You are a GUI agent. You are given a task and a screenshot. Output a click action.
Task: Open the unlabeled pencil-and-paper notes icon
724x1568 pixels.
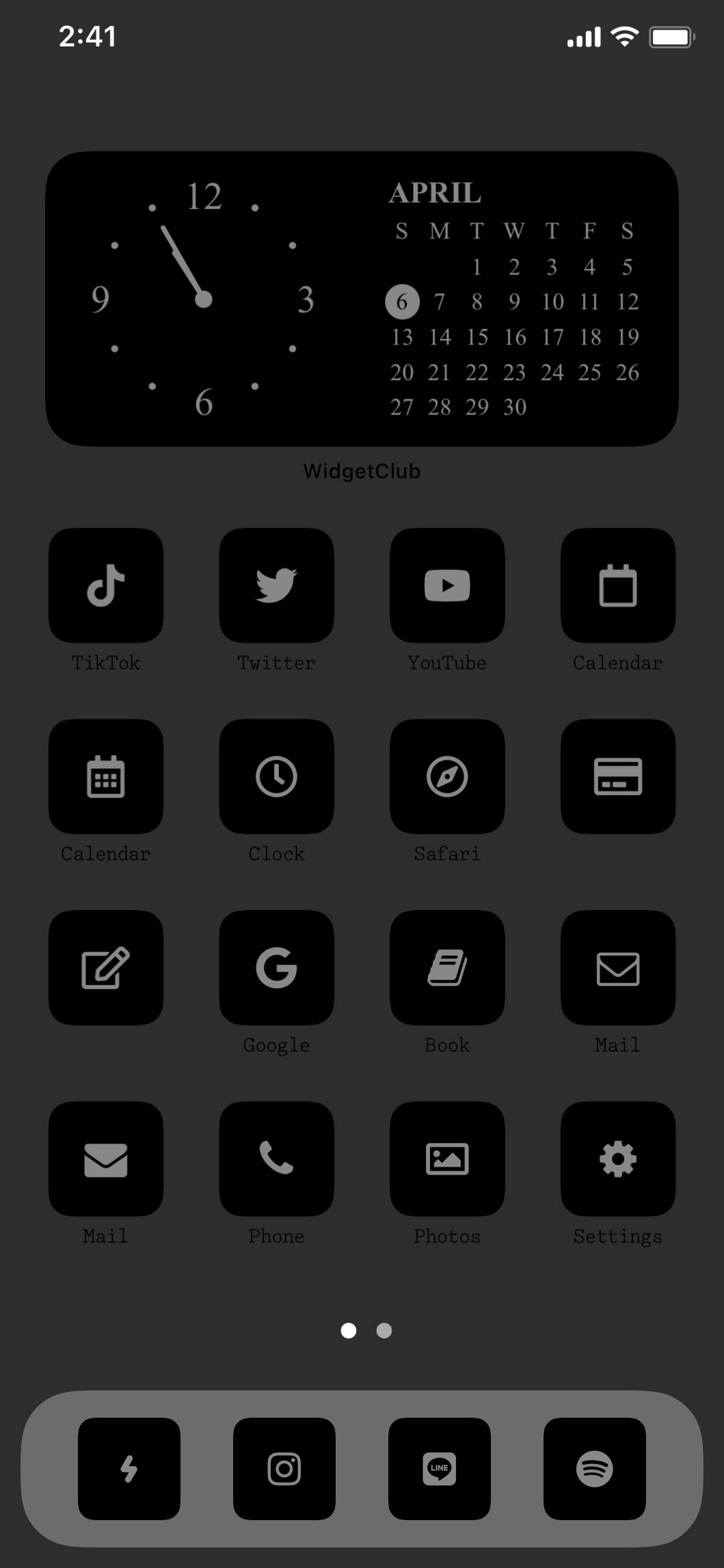point(106,967)
